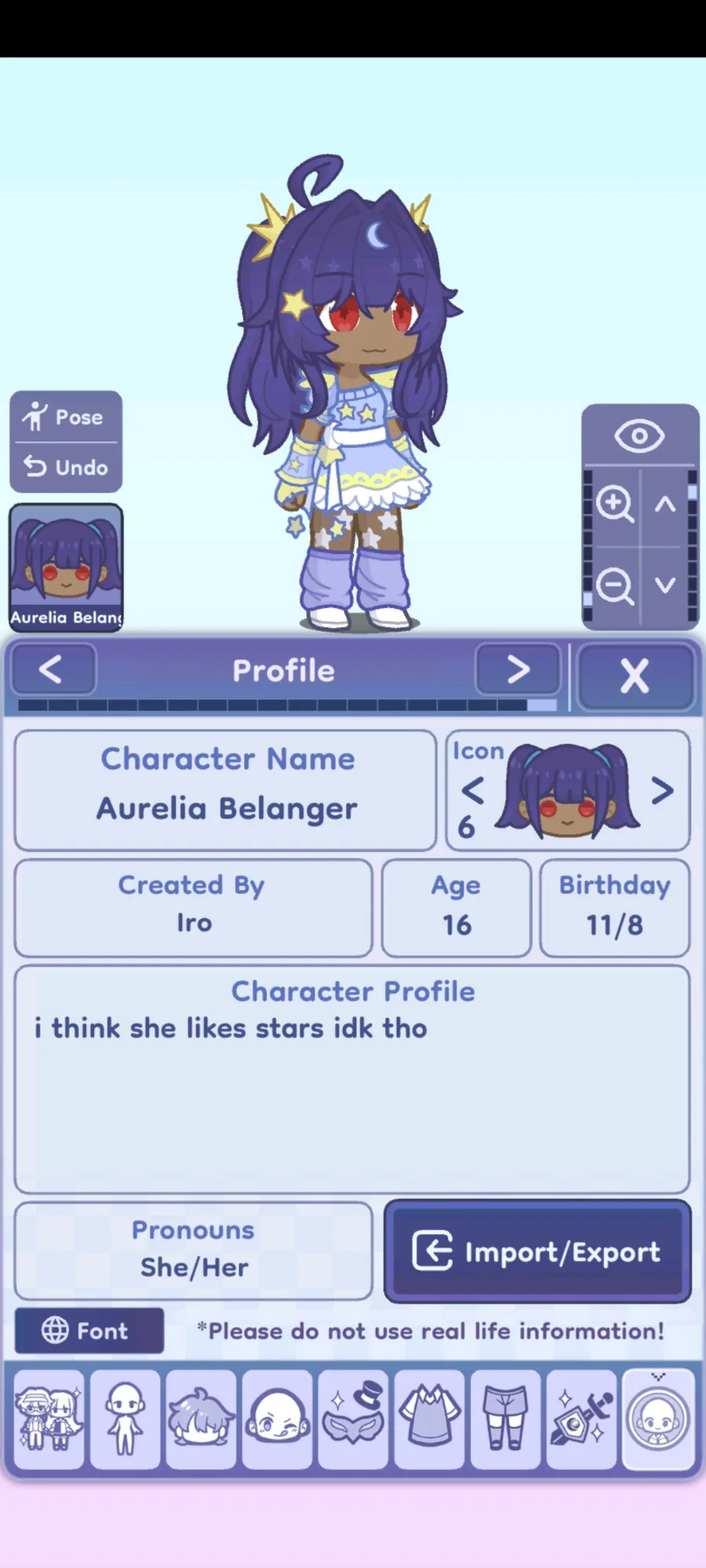Go to the previous section before Profile

point(53,670)
